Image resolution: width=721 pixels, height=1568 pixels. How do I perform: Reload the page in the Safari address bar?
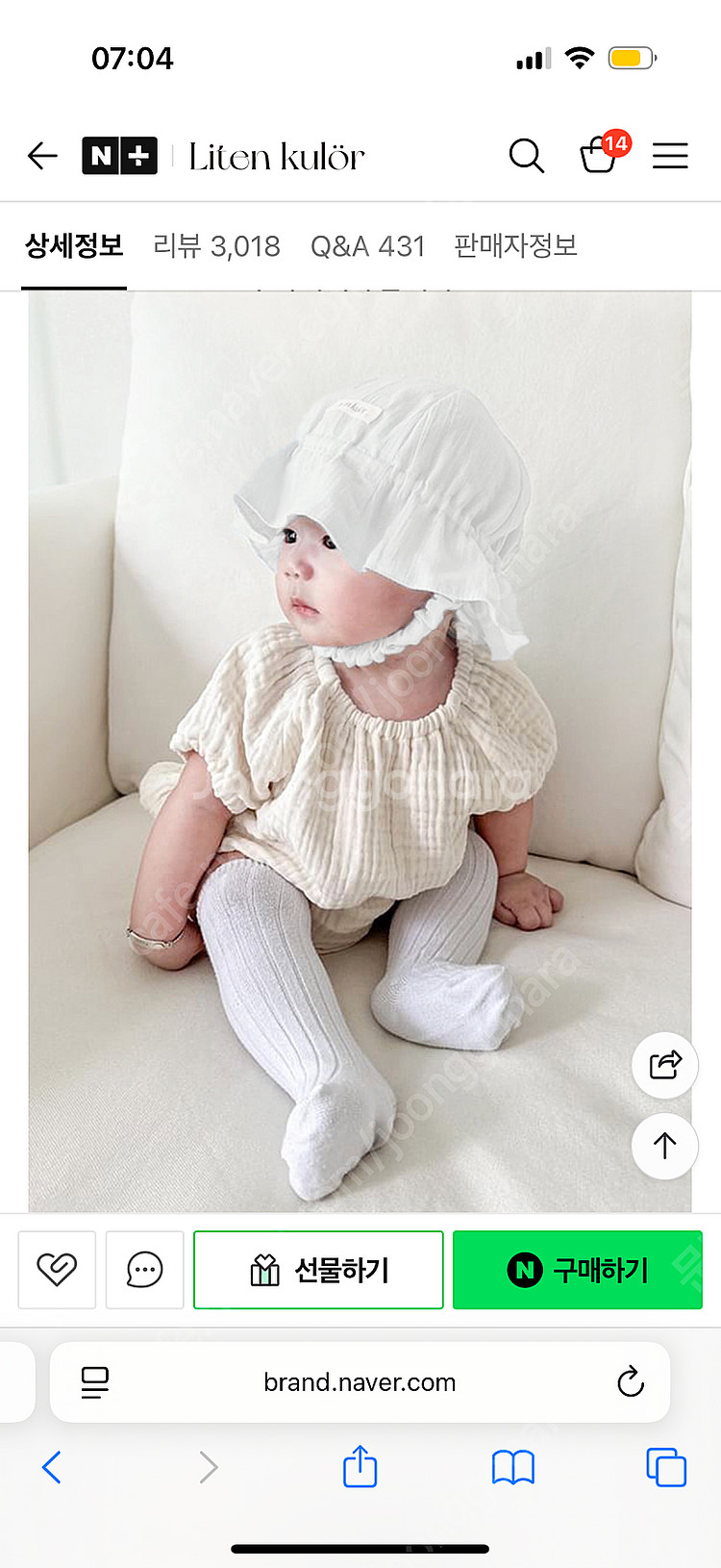coord(630,1382)
